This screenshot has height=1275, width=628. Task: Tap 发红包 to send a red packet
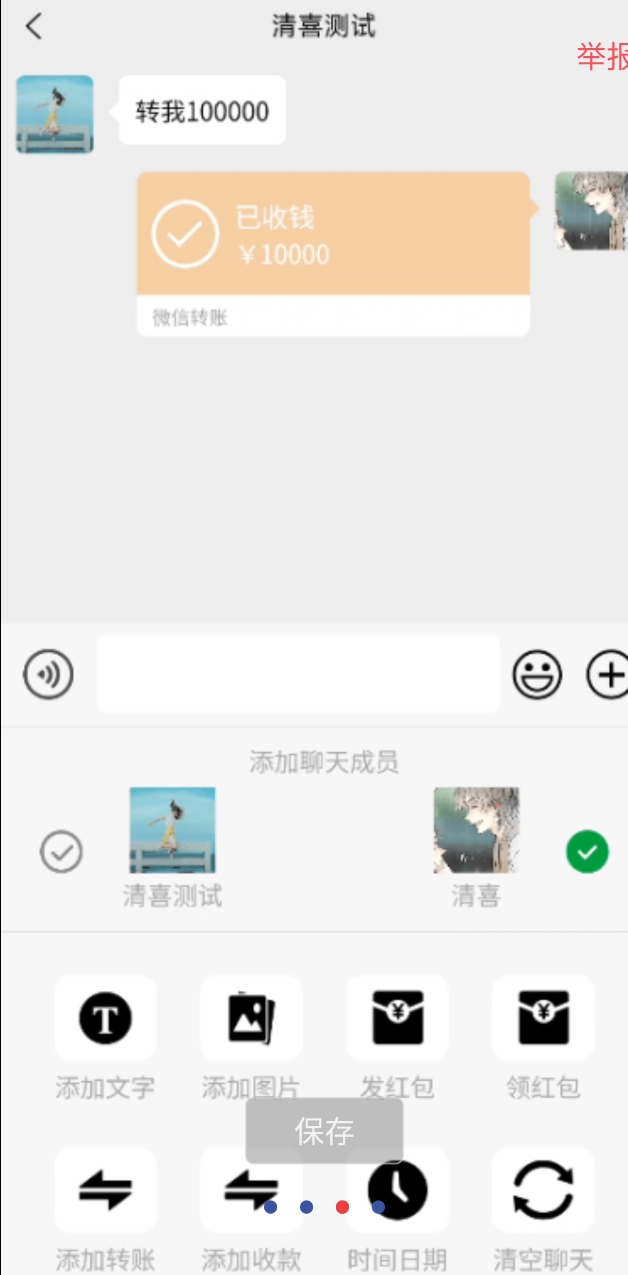397,1019
